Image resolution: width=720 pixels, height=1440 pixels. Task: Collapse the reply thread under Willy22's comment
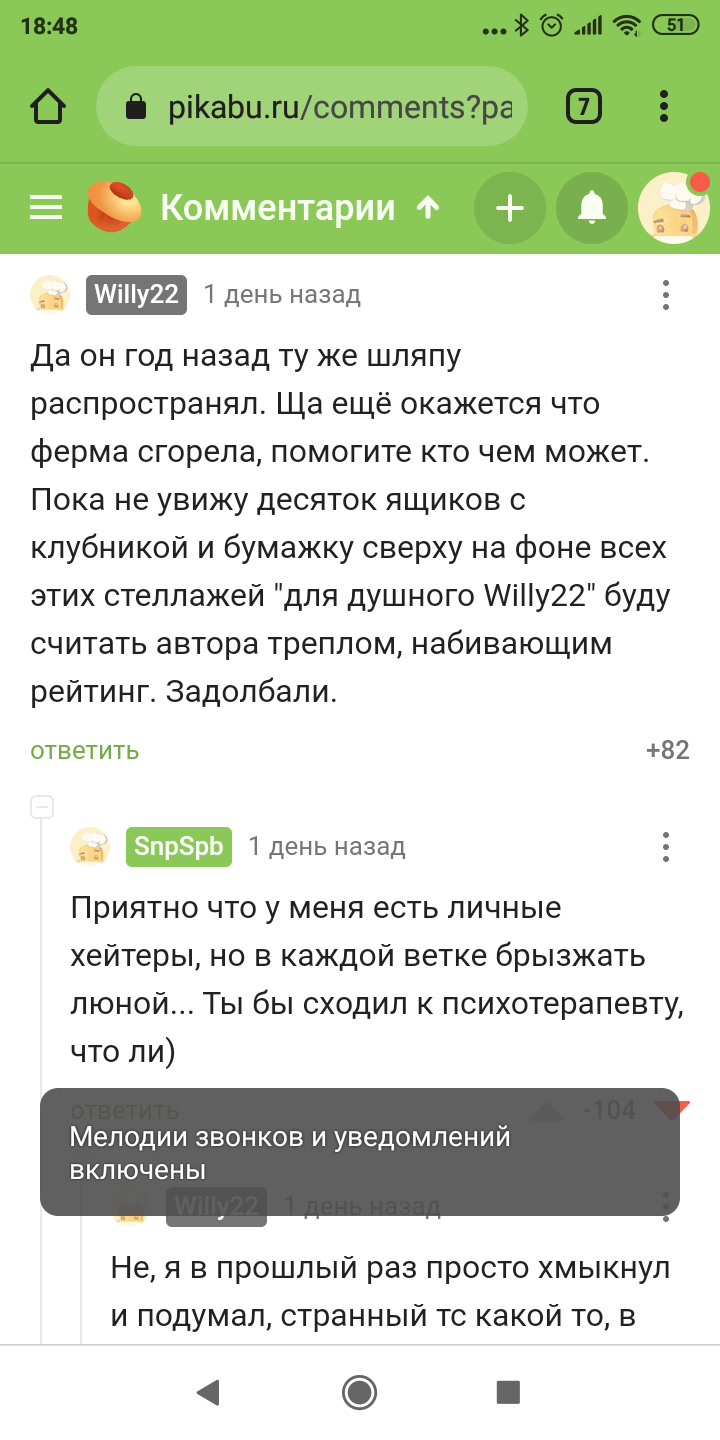pos(42,807)
